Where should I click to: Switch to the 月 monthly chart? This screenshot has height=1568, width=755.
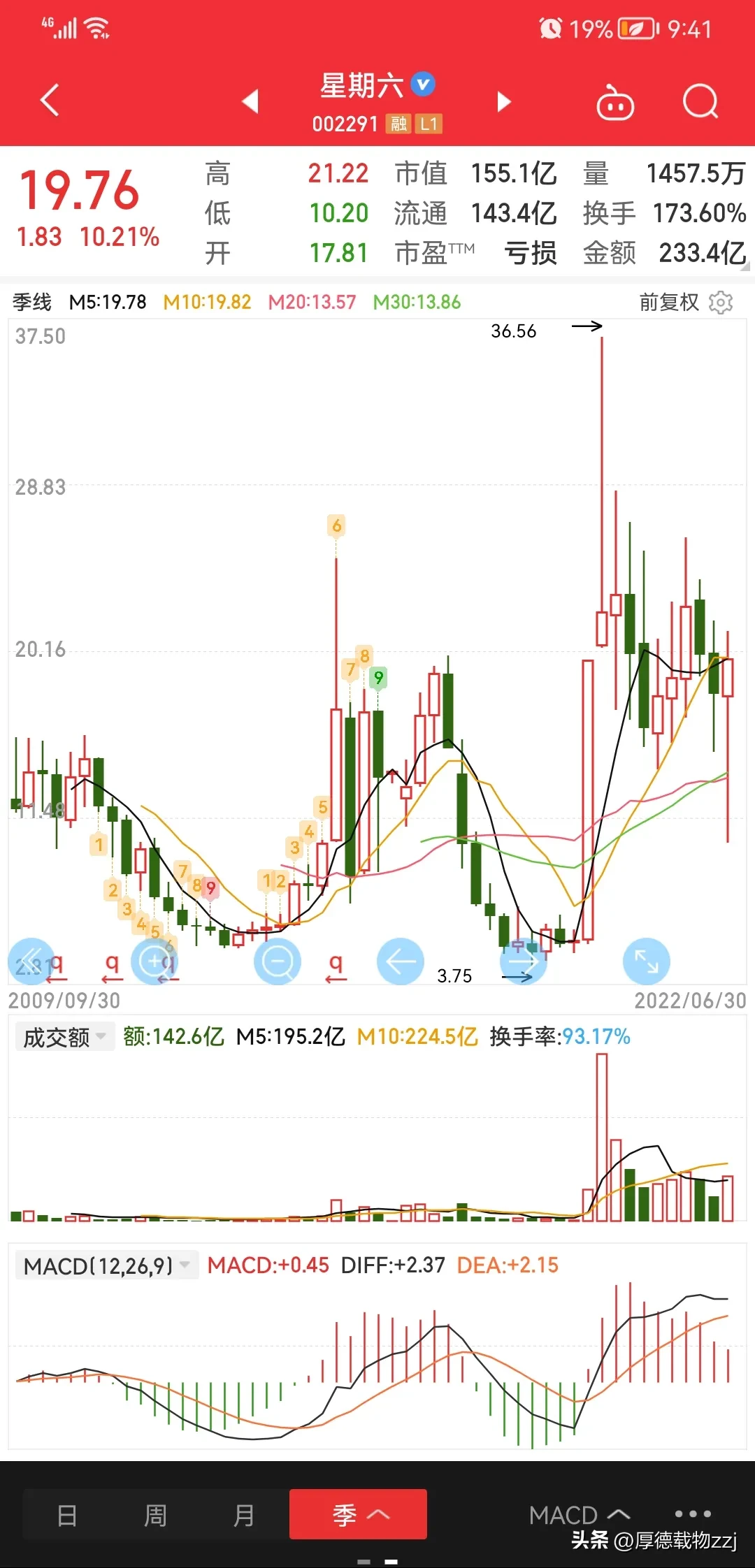pyautogui.click(x=243, y=1515)
